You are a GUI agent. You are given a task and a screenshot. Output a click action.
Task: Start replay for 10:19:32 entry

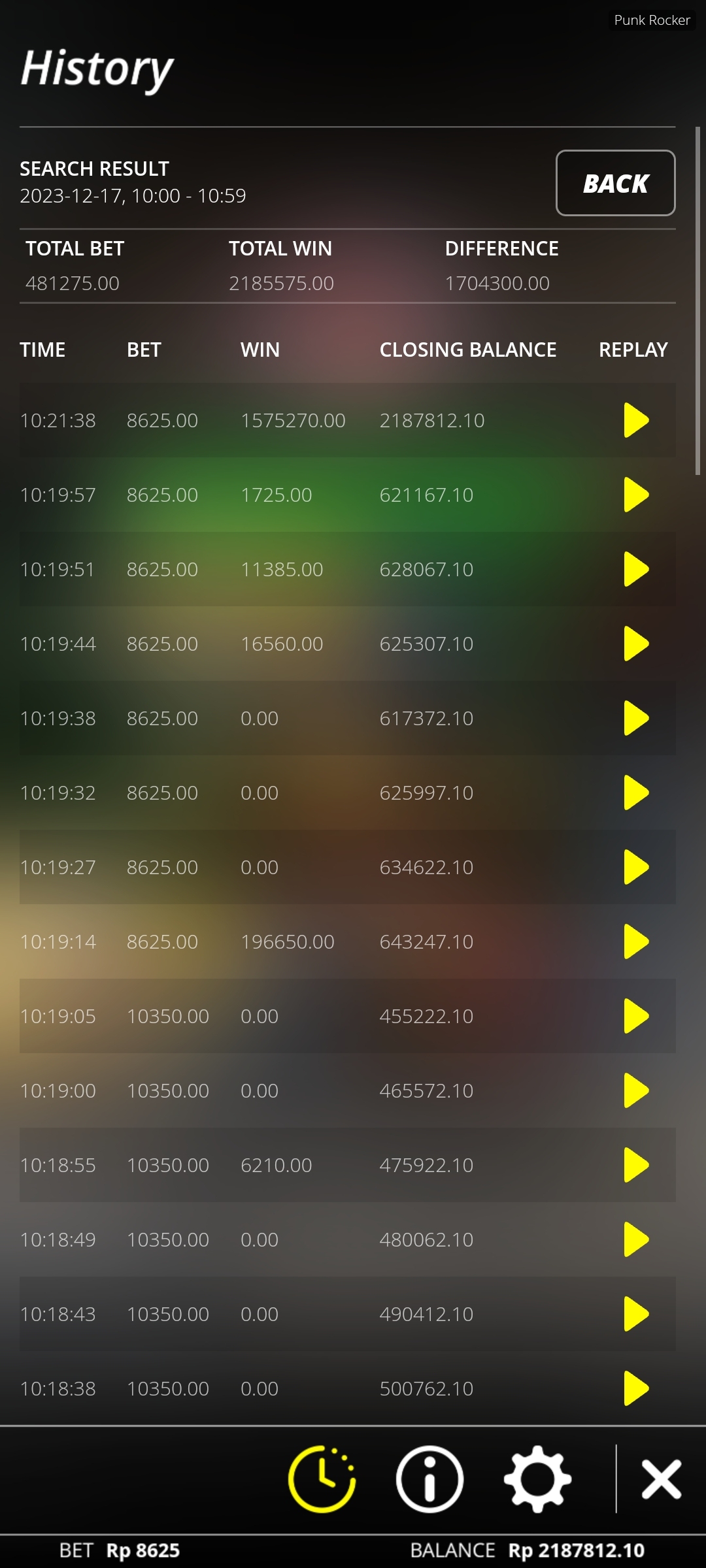pos(635,792)
